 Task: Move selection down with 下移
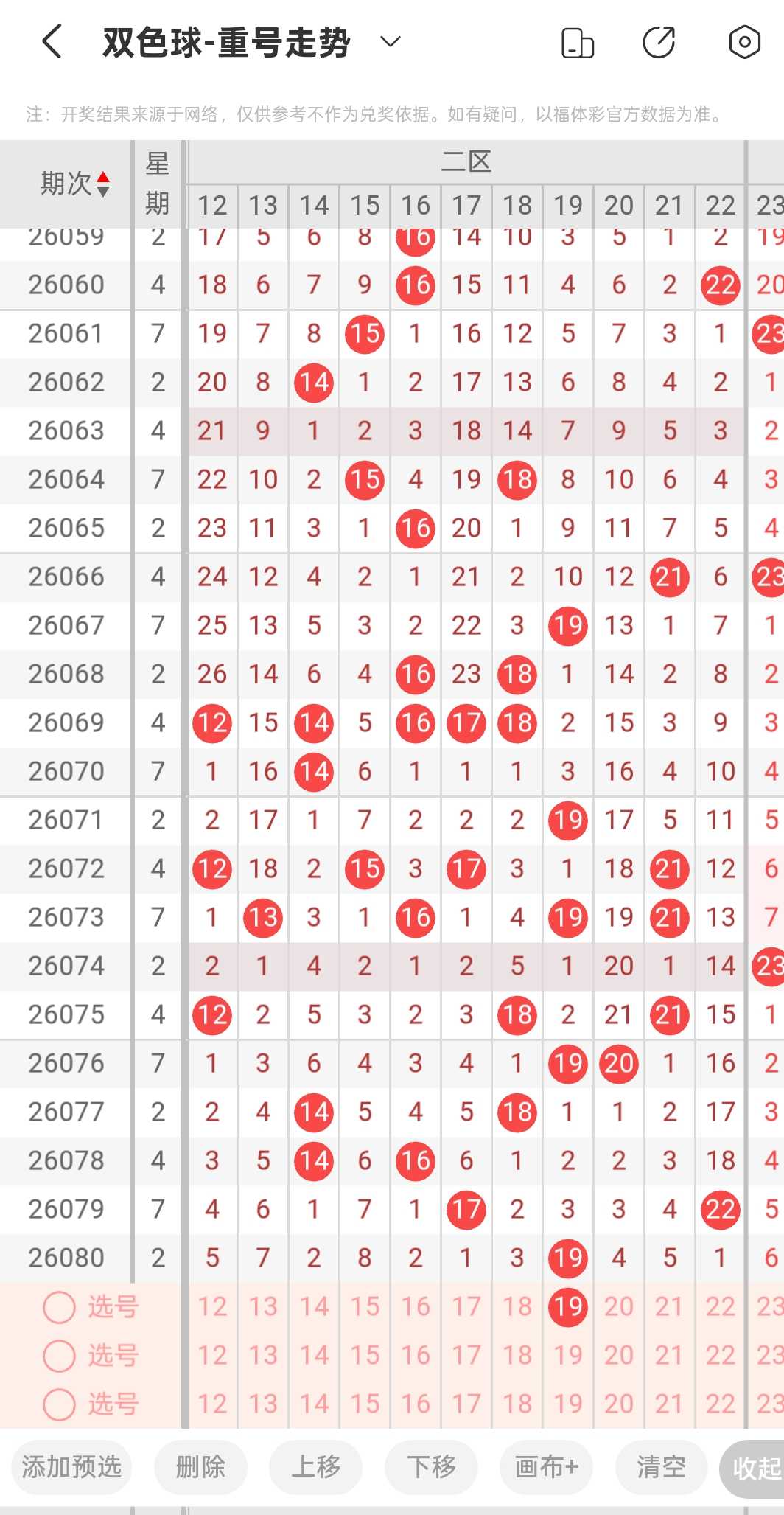(x=431, y=1467)
